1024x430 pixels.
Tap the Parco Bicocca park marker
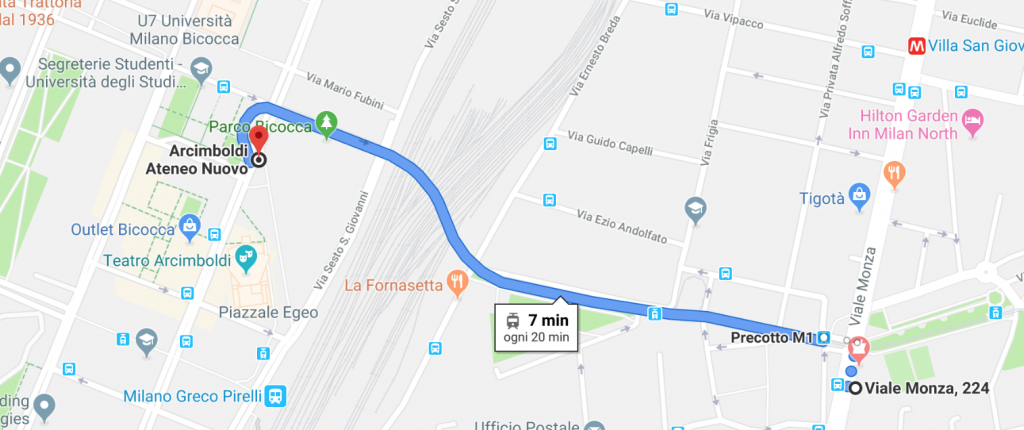[325, 123]
